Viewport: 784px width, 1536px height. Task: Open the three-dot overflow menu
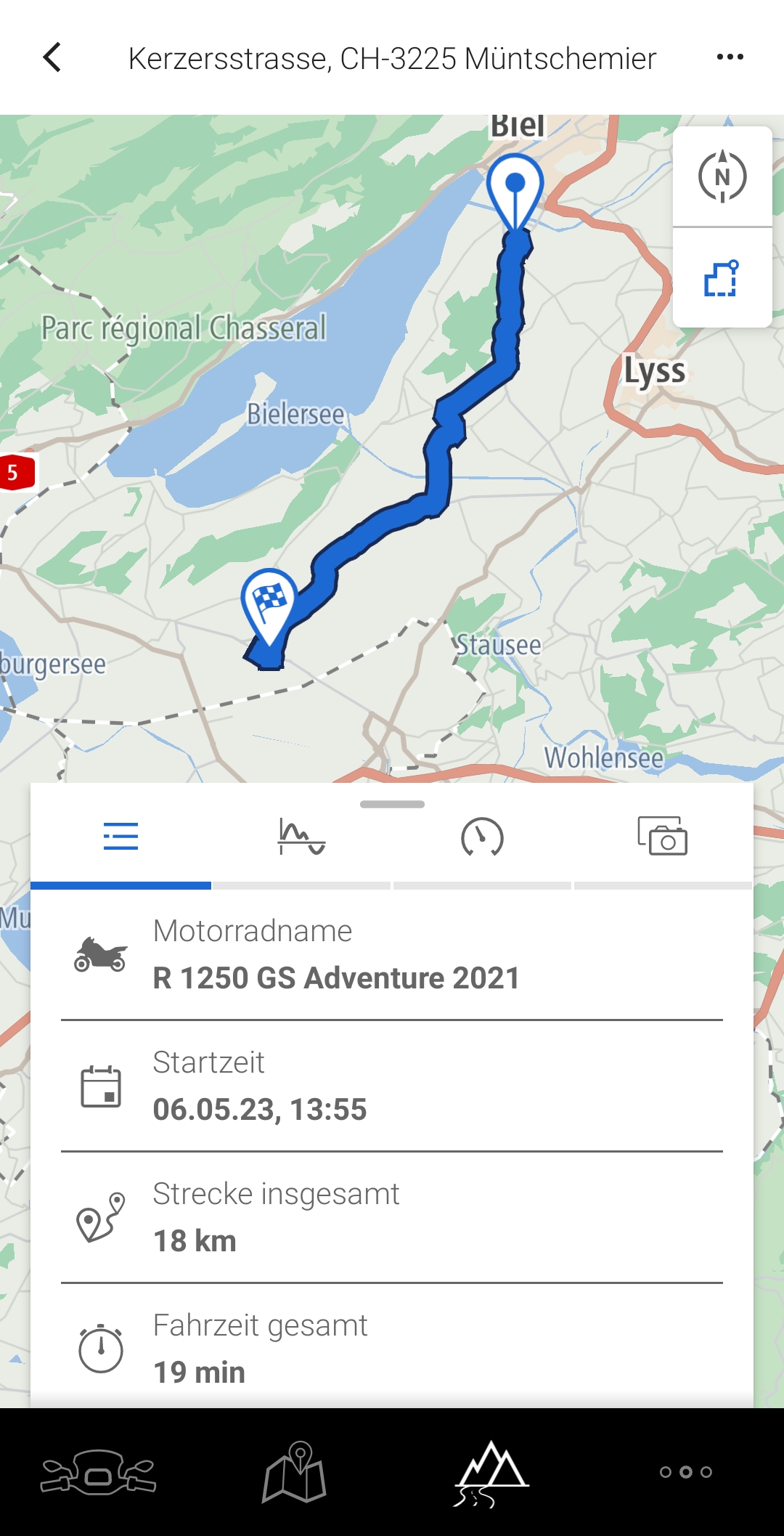[x=730, y=57]
